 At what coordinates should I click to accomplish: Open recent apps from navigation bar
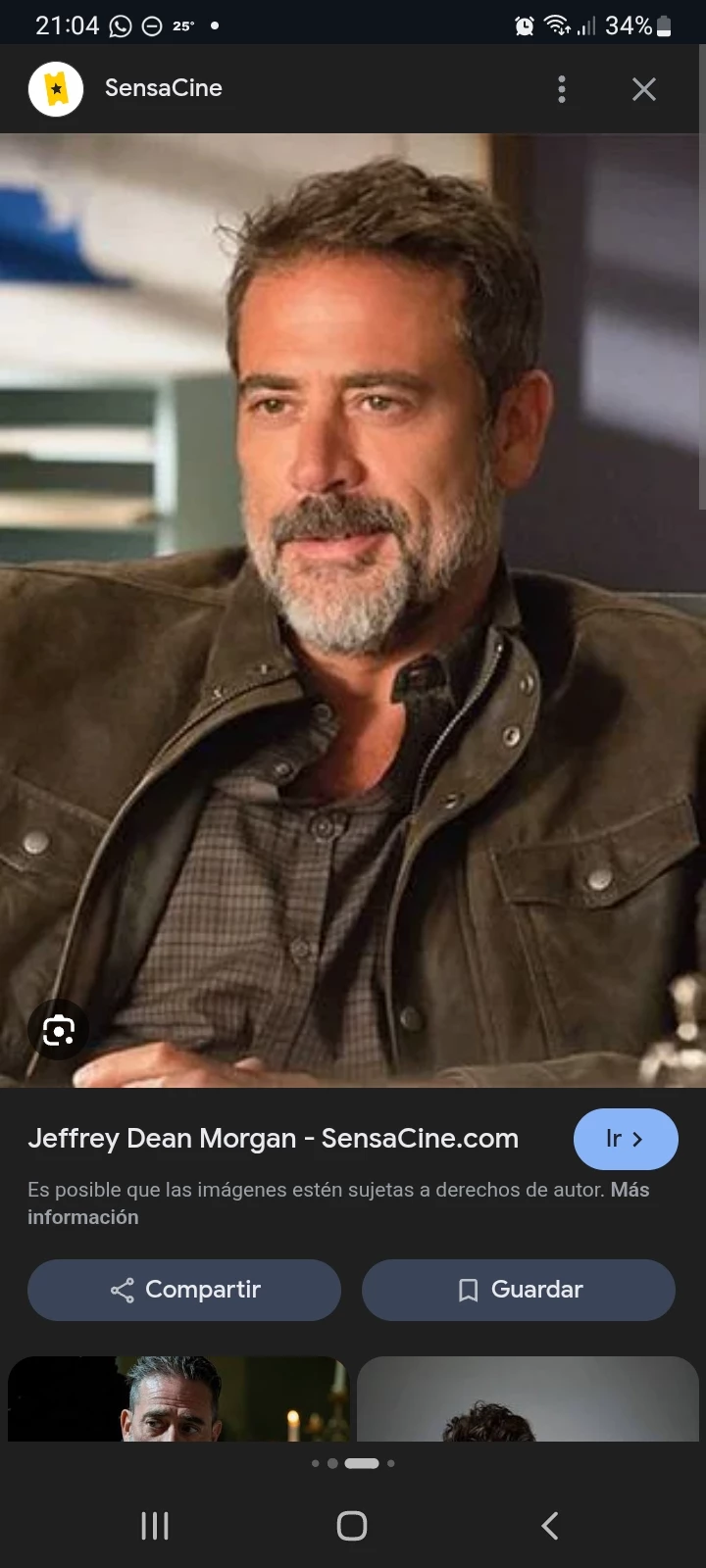coord(155,1525)
